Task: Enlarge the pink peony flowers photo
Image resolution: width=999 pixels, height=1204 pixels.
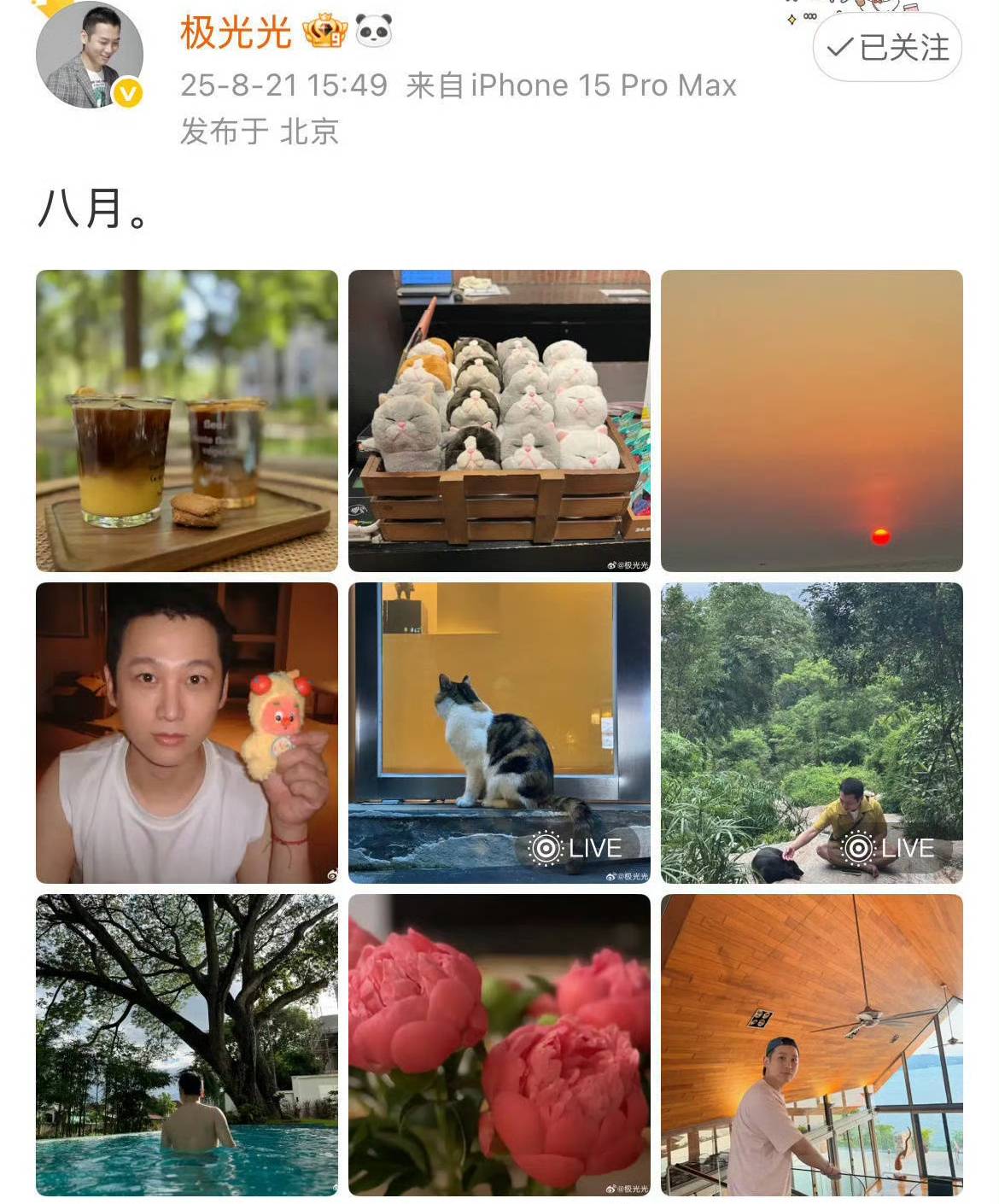Action: coord(499,1044)
